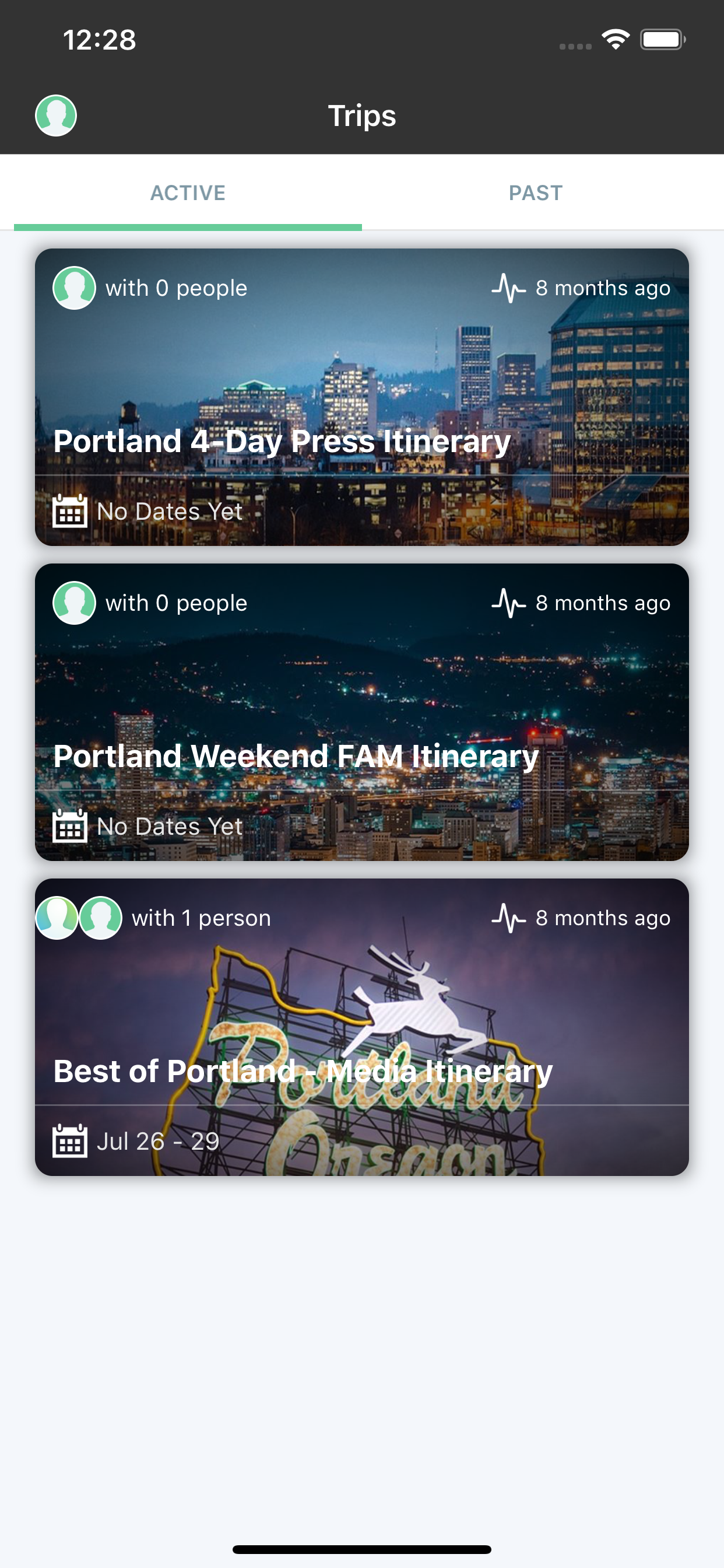Click the activity pulse icon on Portland Weekend FAM Itinerary
The image size is (724, 1568).
tap(510, 603)
